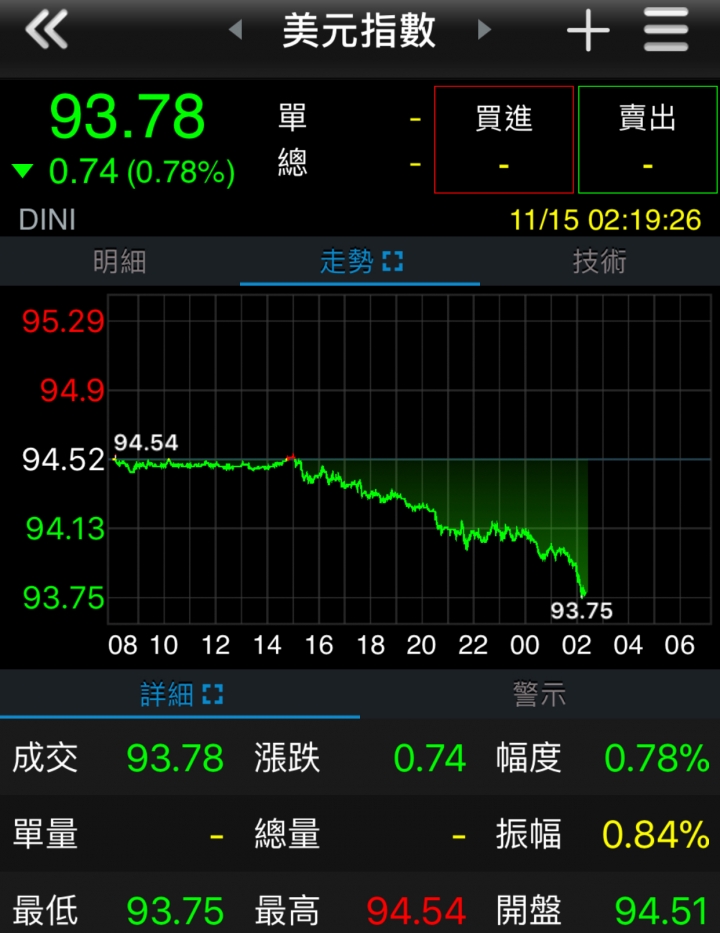The width and height of the screenshot is (720, 933).
Task: Switch to the 明細 tab
Action: point(120,262)
